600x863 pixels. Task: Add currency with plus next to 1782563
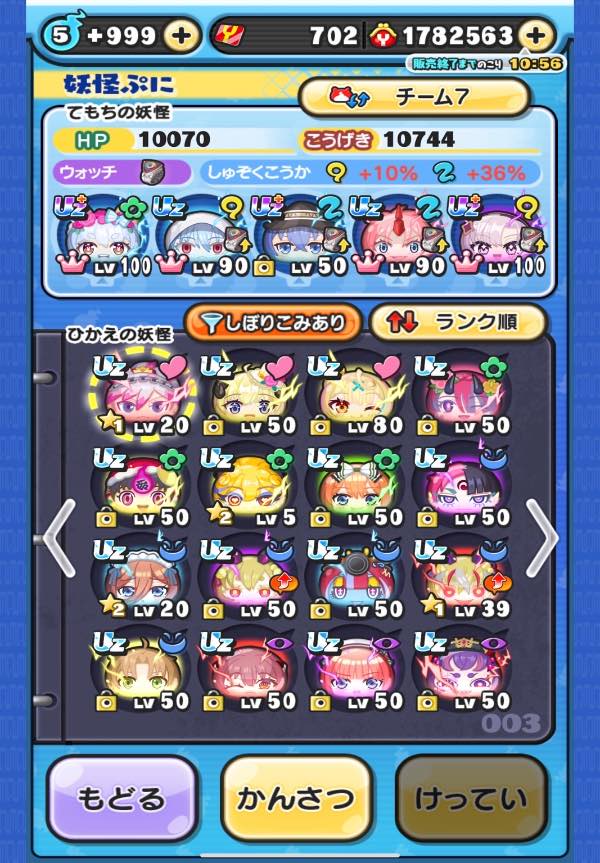coord(537,37)
